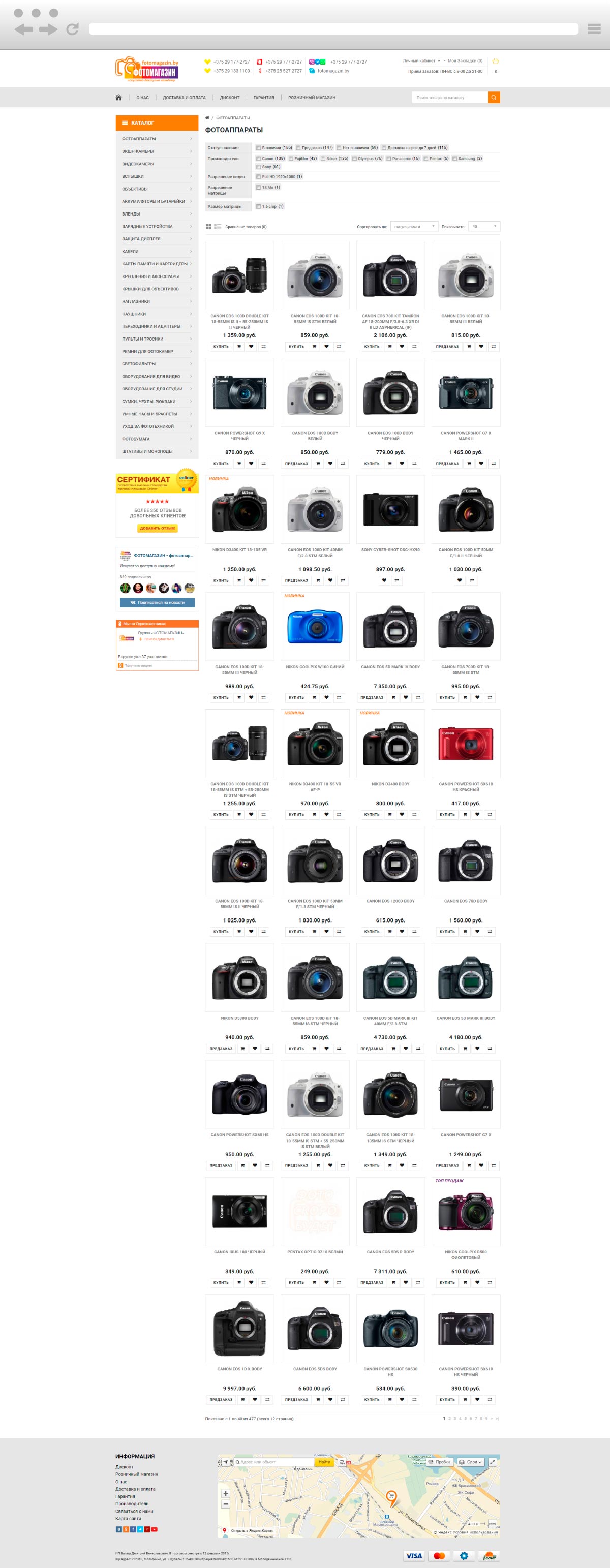Tap Добавить отзыв button

tap(158, 528)
